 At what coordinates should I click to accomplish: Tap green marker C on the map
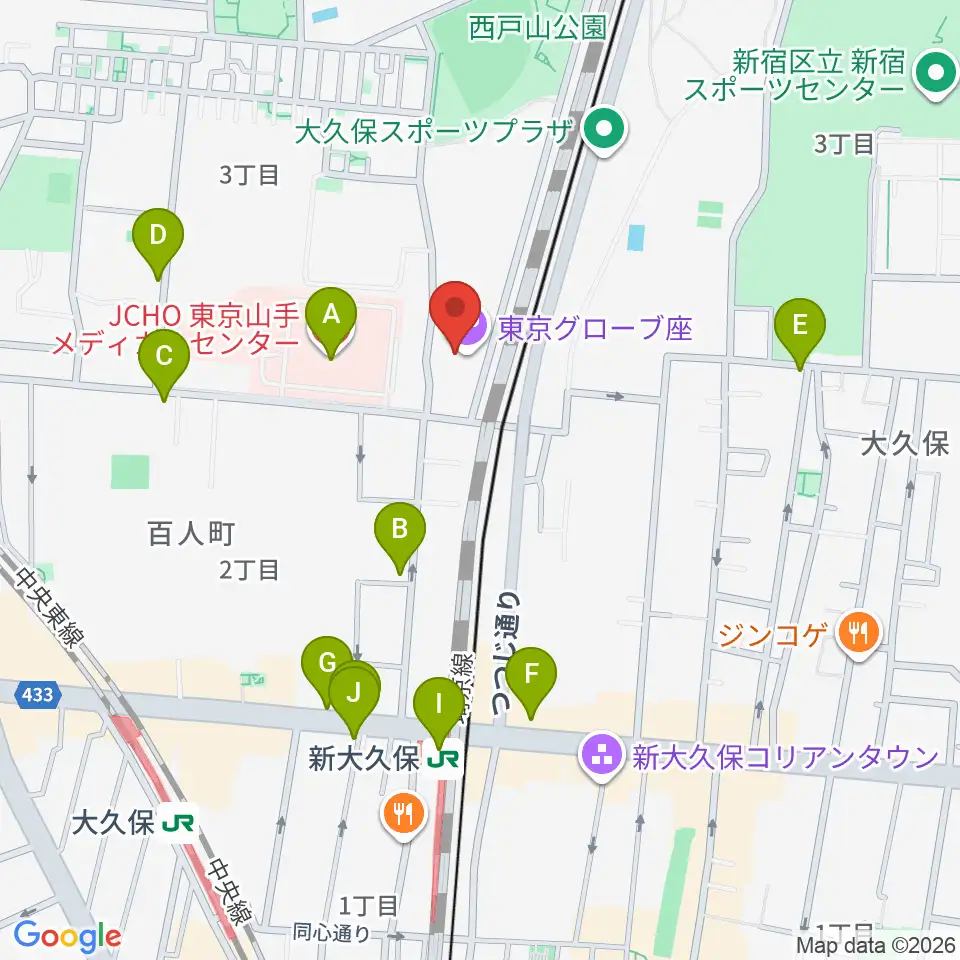click(x=163, y=360)
